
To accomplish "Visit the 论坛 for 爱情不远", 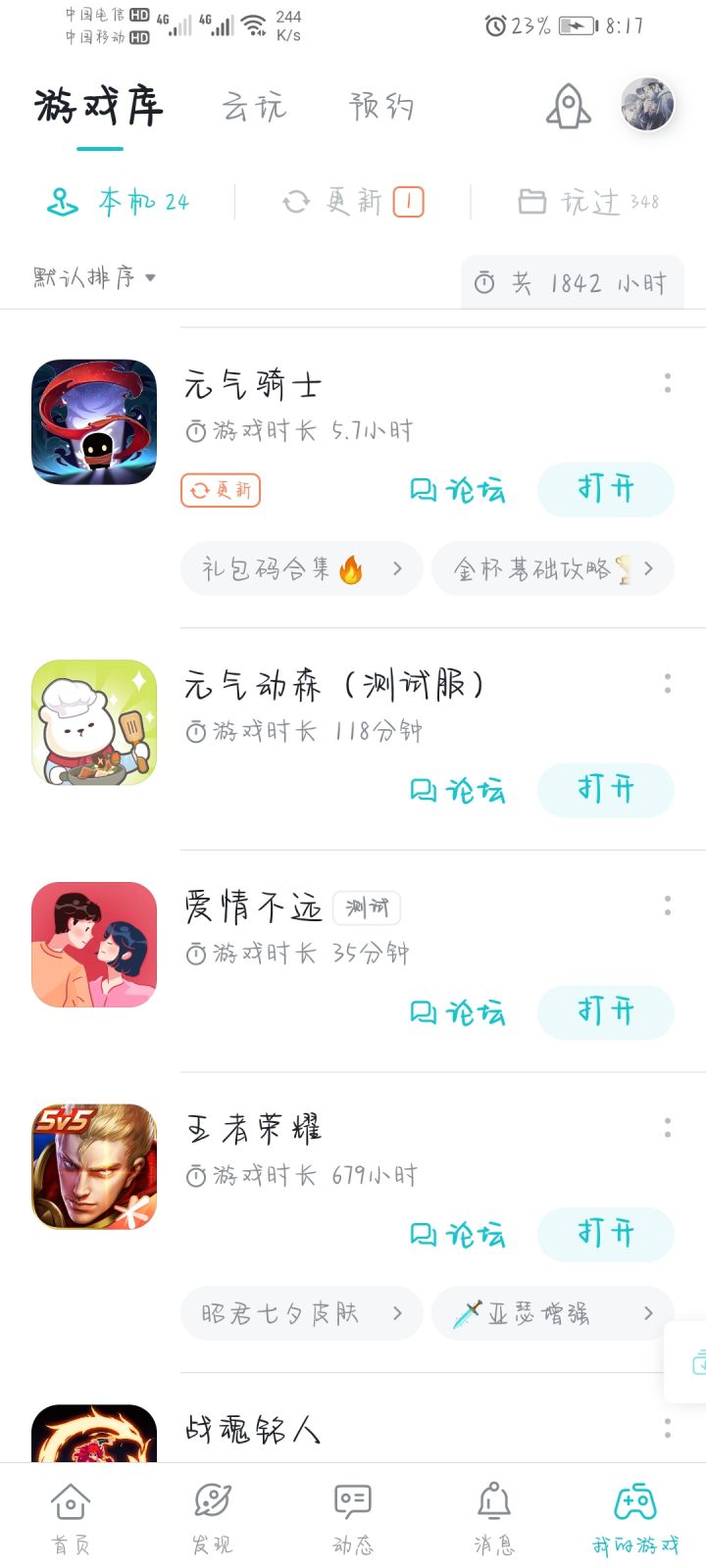I will click(x=458, y=1012).
